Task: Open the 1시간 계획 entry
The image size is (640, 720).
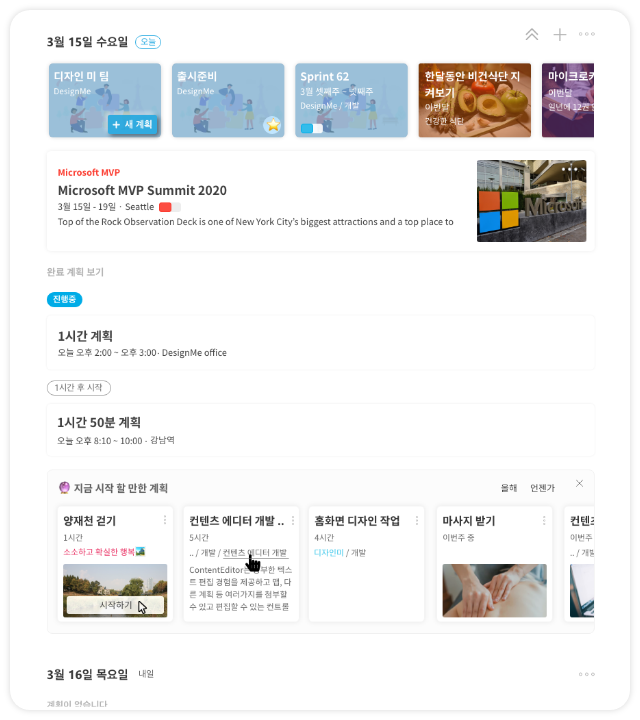Action: pyautogui.click(x=320, y=343)
